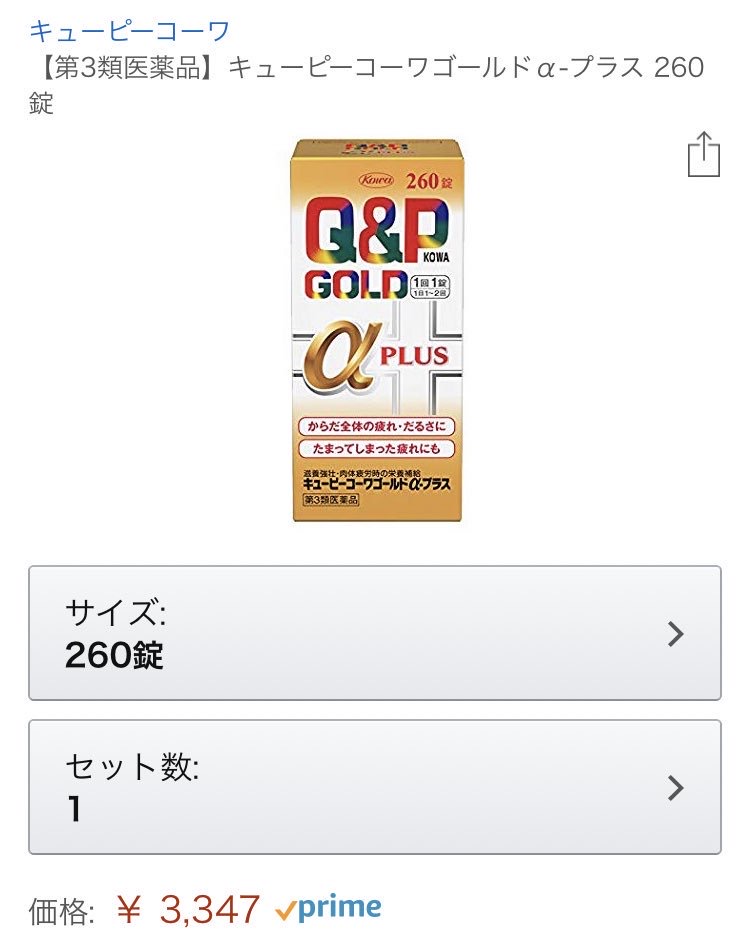This screenshot has width=749, height=951.
Task: Open the サイズ 260錠 selector
Action: pos(374,633)
